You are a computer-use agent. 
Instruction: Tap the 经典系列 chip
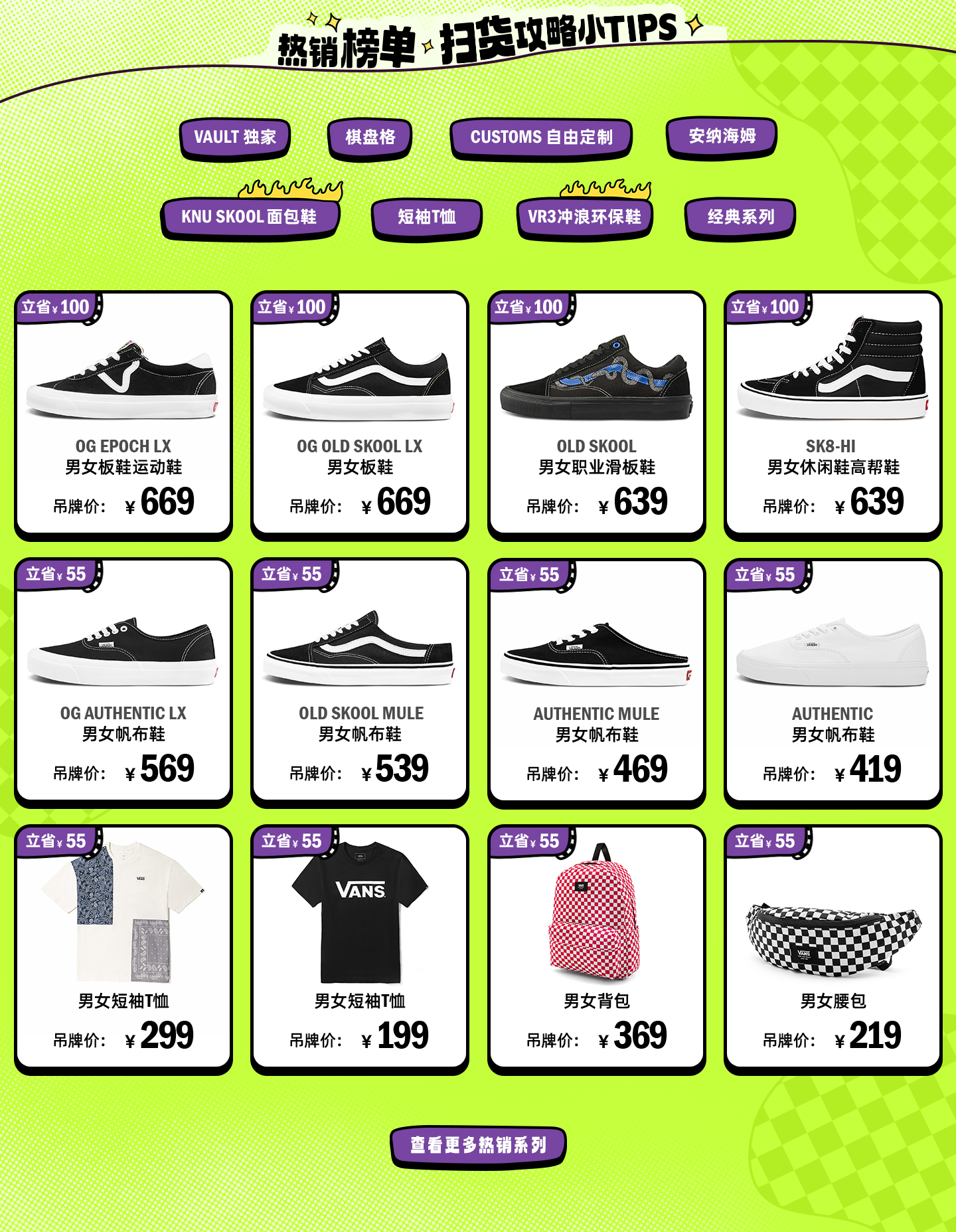[x=740, y=217]
